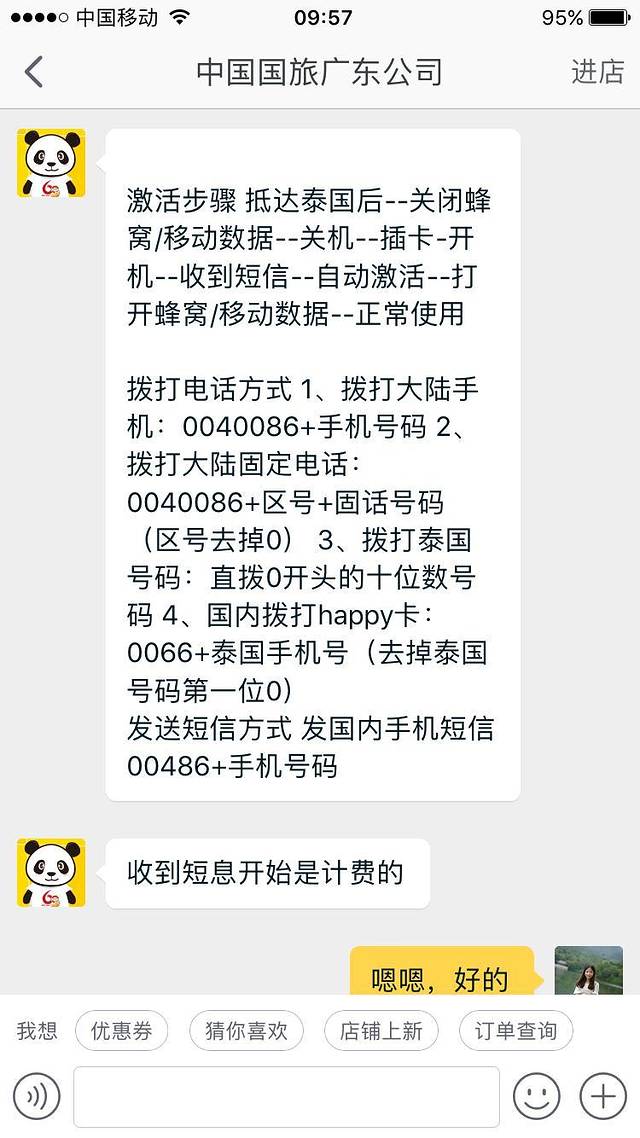
Task: Switch to voice input
Action: pyautogui.click(x=37, y=1097)
